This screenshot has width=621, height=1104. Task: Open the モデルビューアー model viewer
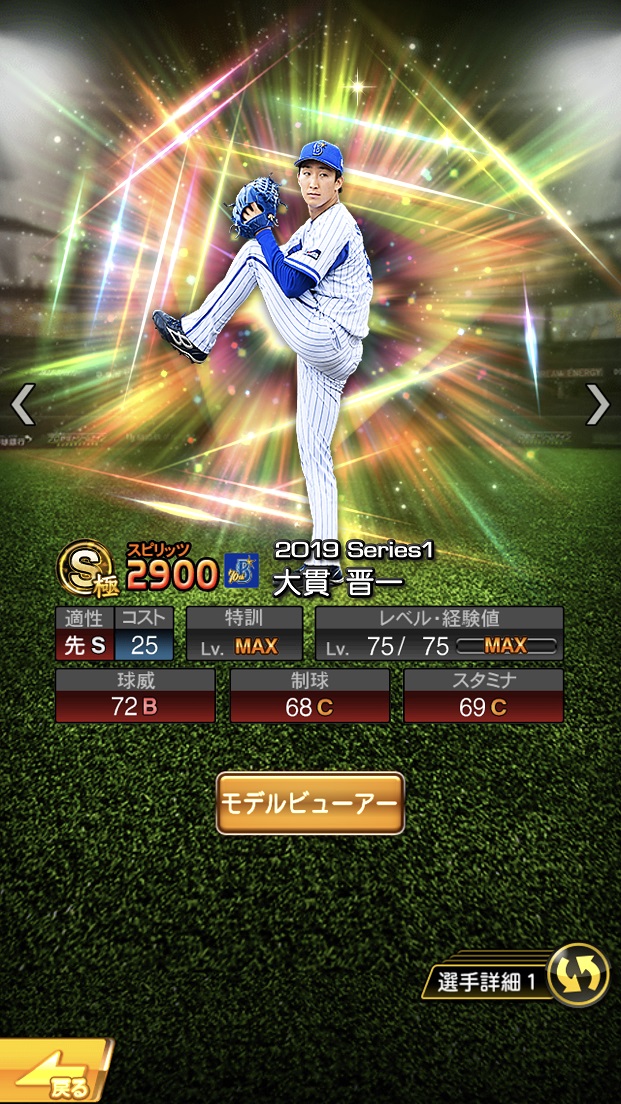click(310, 803)
